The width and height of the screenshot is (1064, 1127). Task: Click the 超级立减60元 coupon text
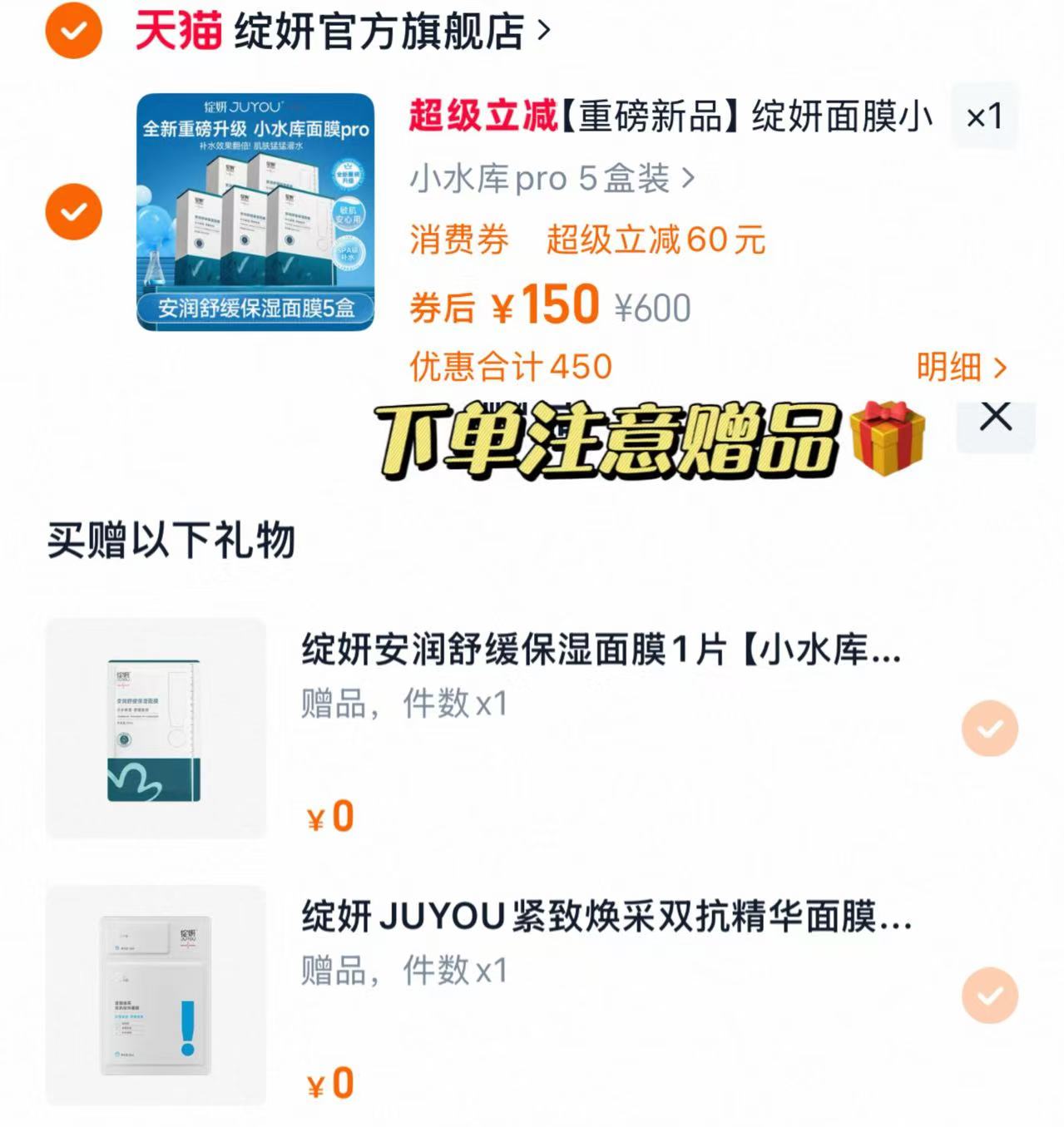click(x=657, y=241)
